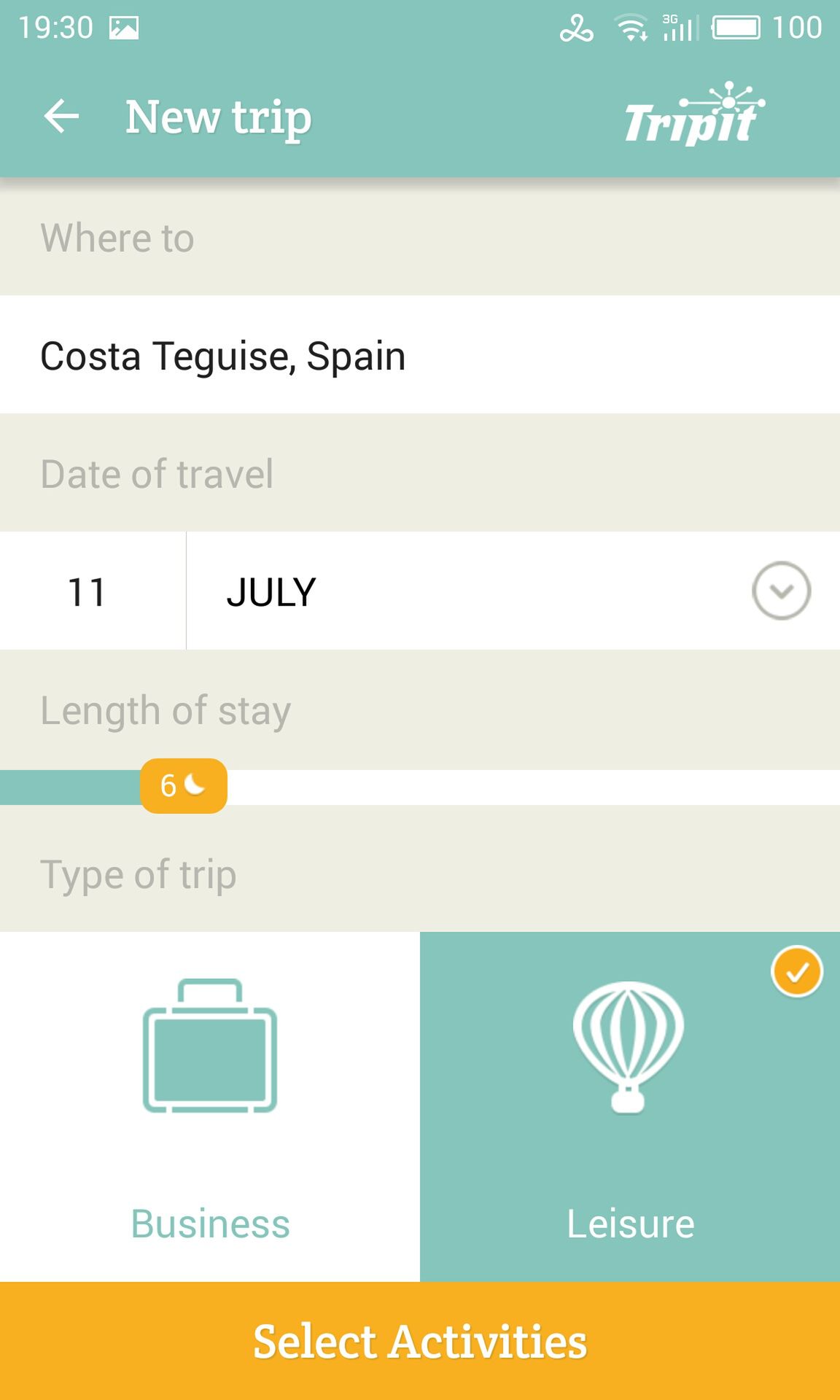
Task: Select Business trip type
Action: [x=210, y=1107]
